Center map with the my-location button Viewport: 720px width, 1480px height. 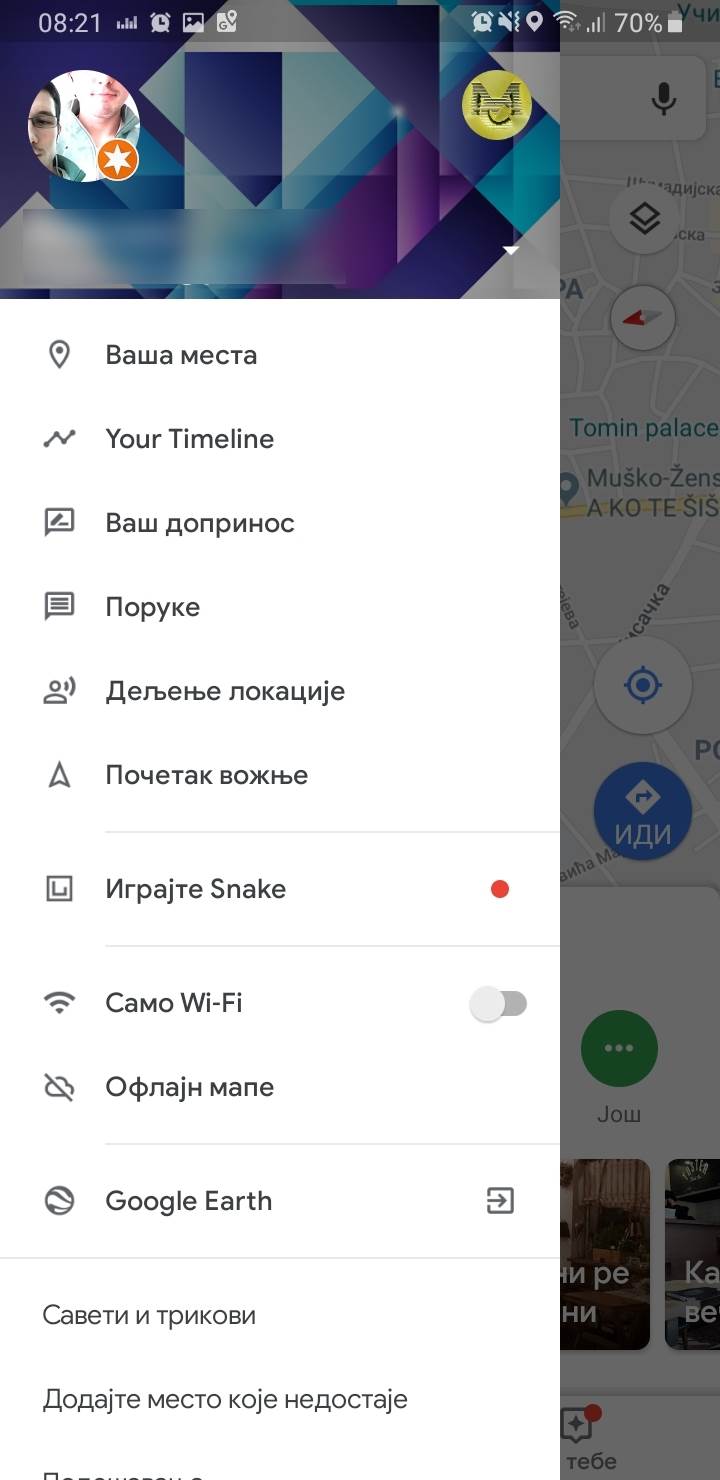(643, 685)
